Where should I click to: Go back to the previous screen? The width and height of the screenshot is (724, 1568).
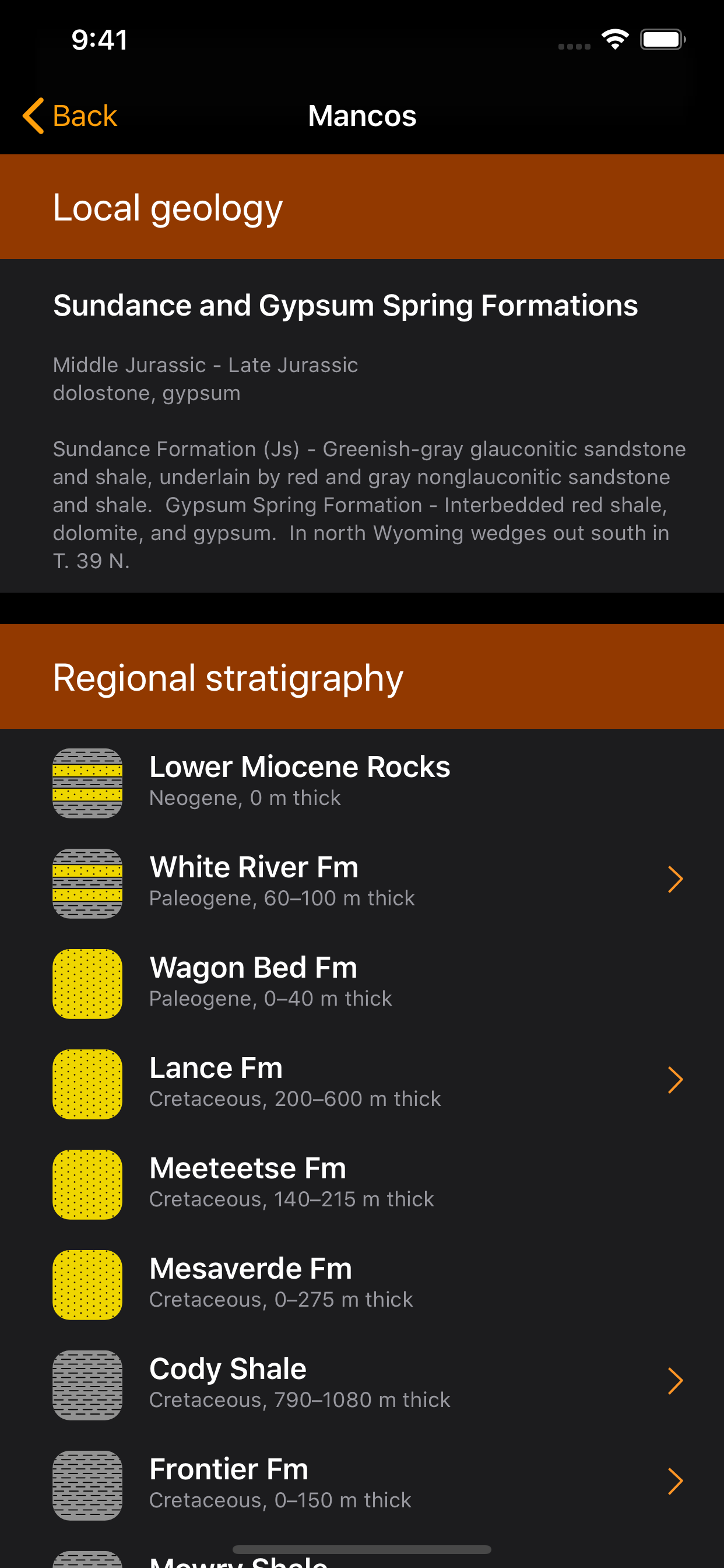coord(71,116)
